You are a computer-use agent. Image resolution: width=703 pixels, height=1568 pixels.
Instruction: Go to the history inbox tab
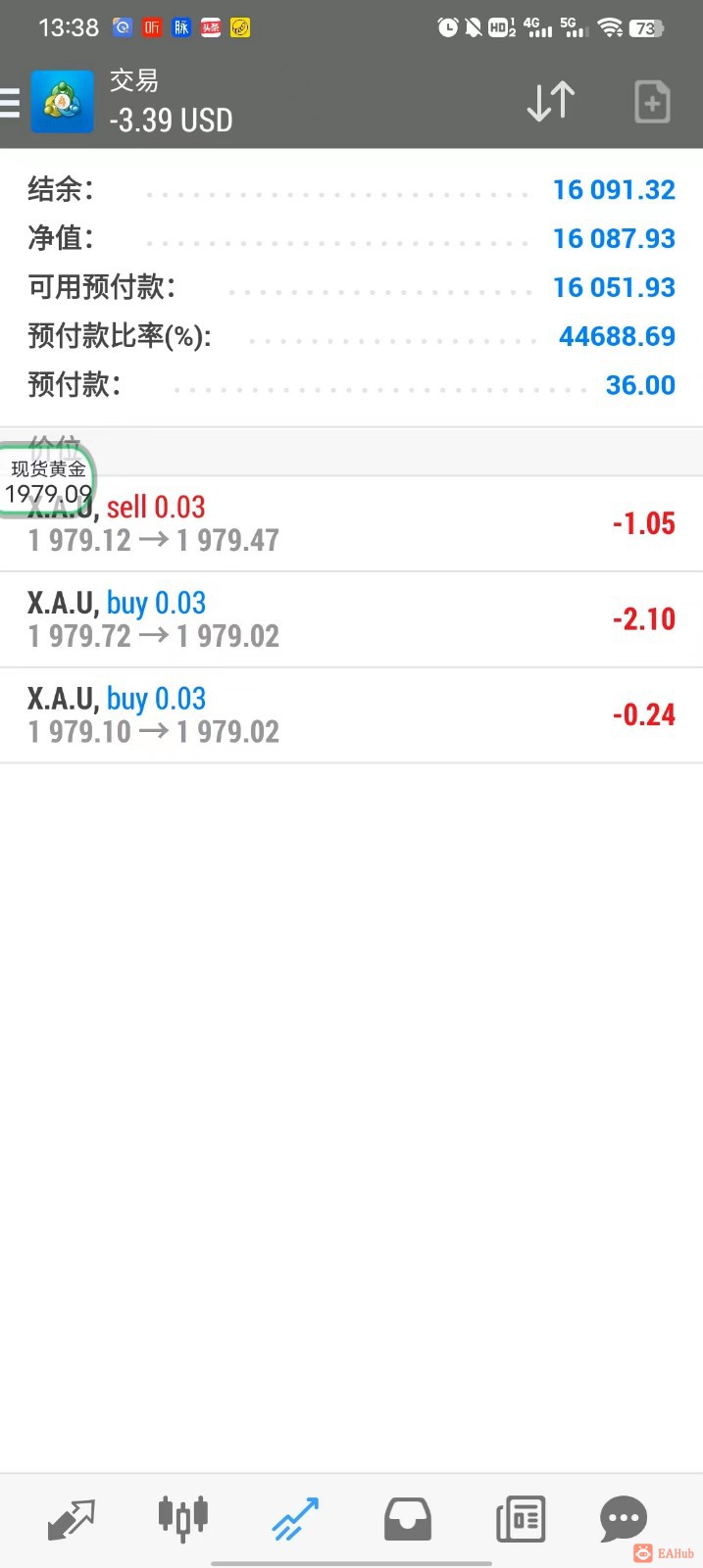coord(408,1519)
